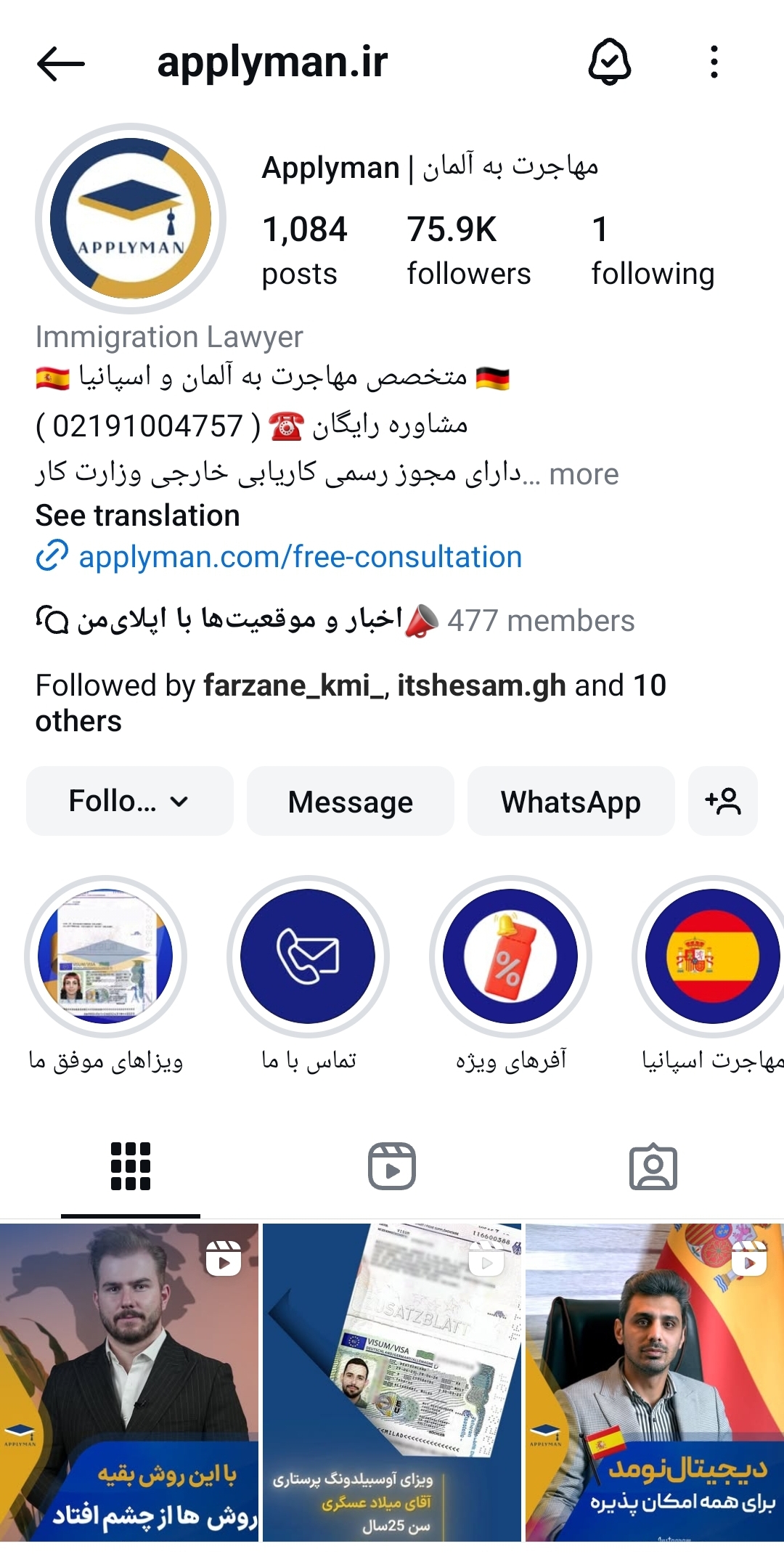Image resolution: width=784 pixels, height=1554 pixels.
Task: Open the three-dot overflow menu
Action: (x=714, y=62)
